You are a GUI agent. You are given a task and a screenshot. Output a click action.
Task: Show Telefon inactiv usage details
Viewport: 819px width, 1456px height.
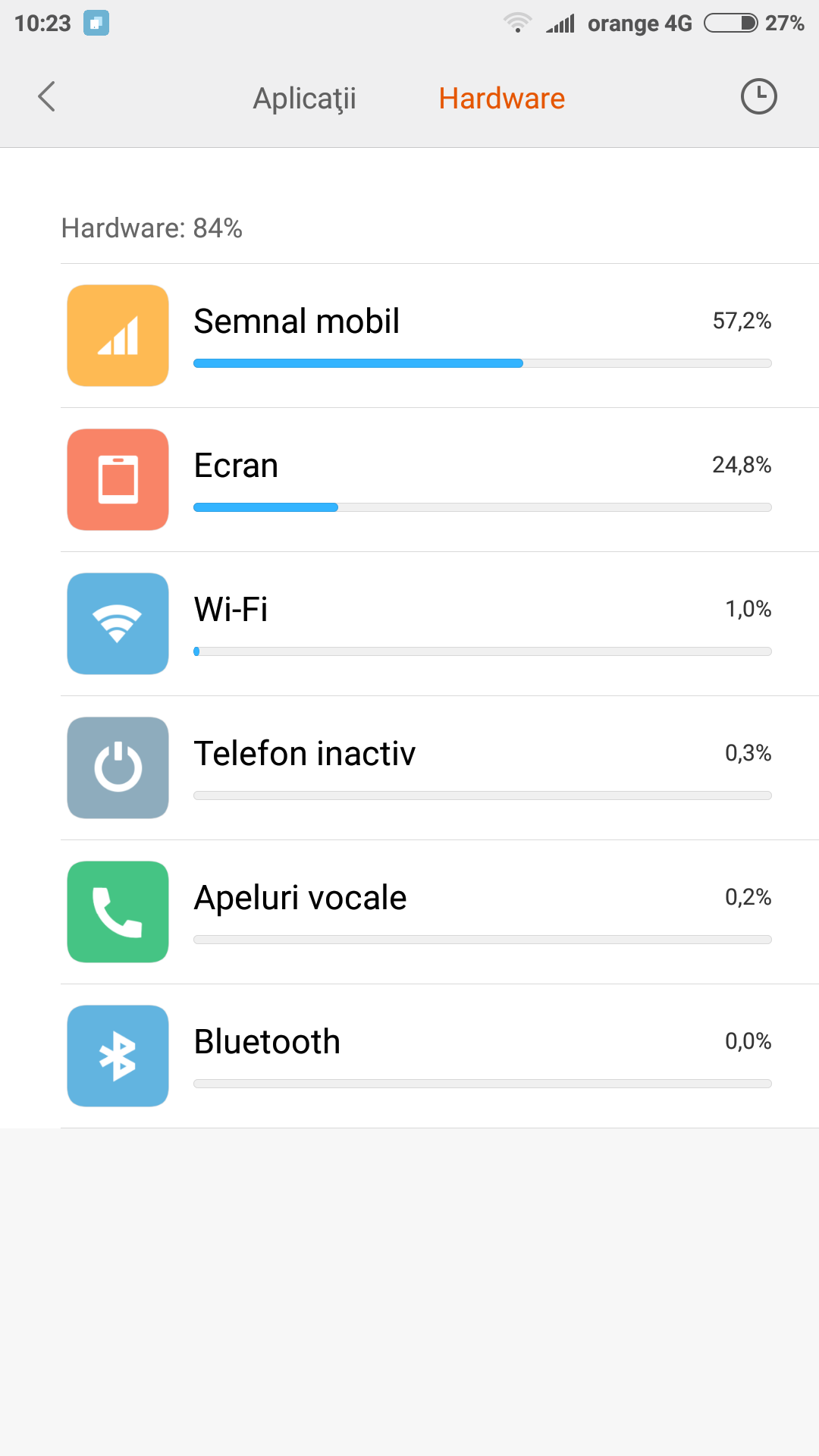click(440, 768)
